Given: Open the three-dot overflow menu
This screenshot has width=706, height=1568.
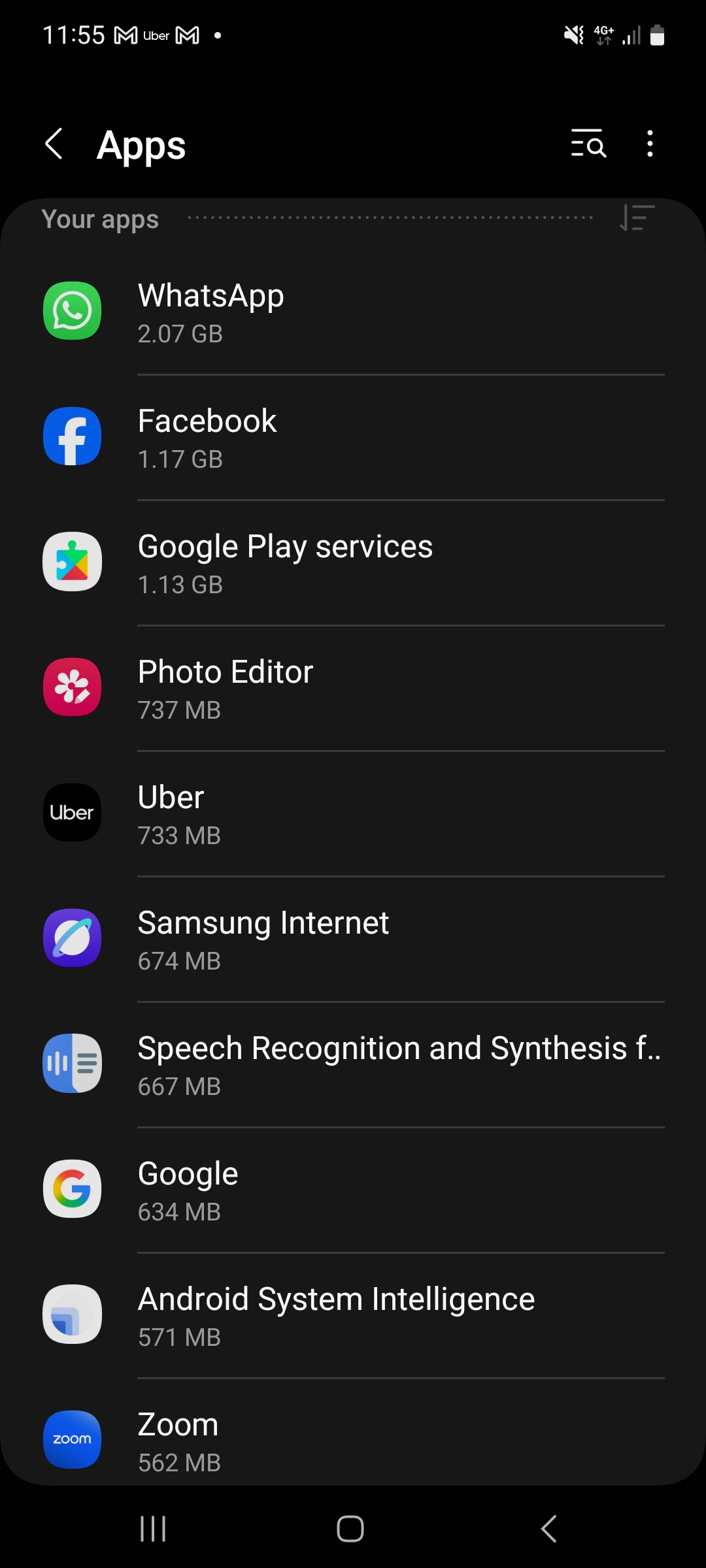Looking at the screenshot, I should (x=650, y=144).
